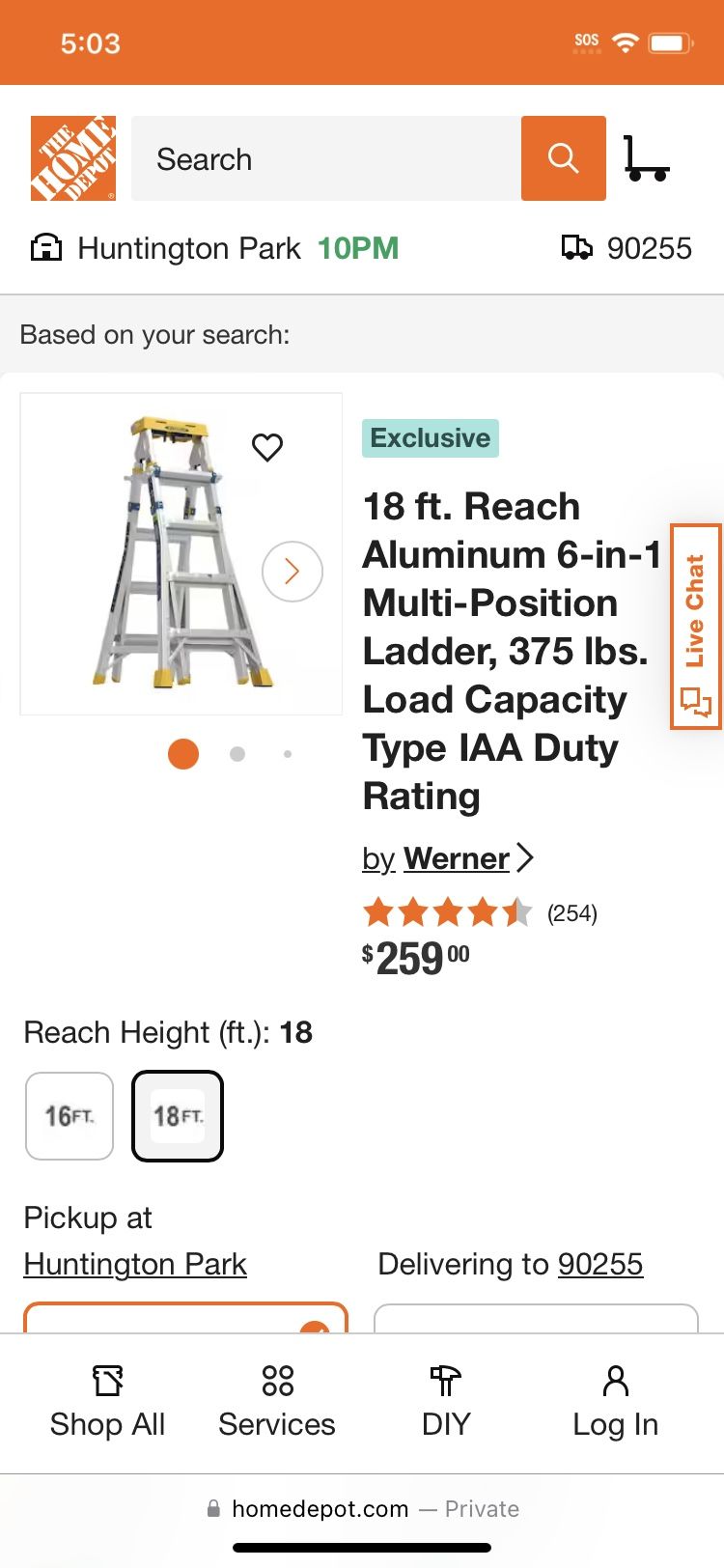Select the 16 FT reach height option

click(70, 1116)
